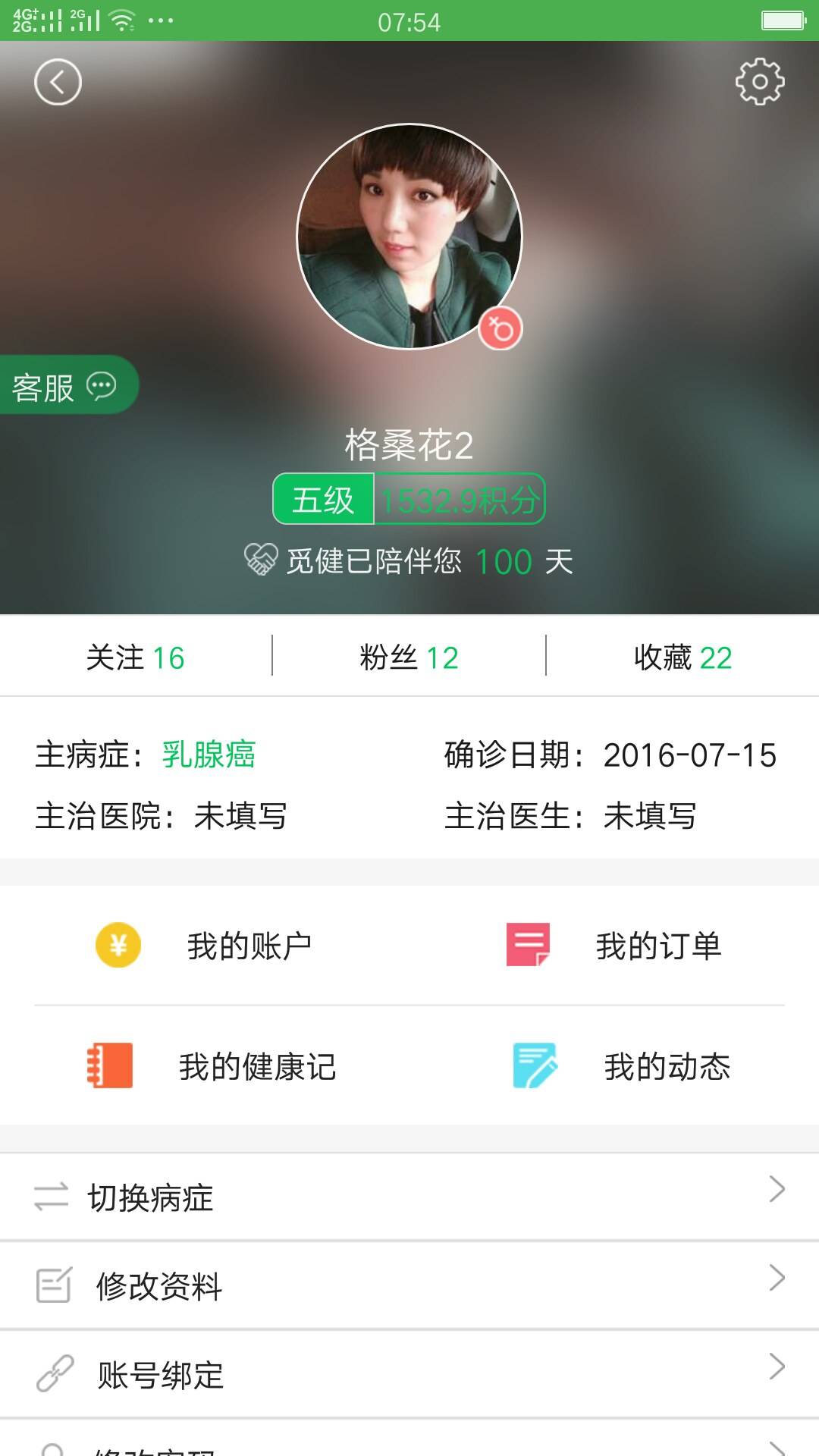Image resolution: width=819 pixels, height=1456 pixels.
Task: Open 我的账户
Action: (x=205, y=946)
